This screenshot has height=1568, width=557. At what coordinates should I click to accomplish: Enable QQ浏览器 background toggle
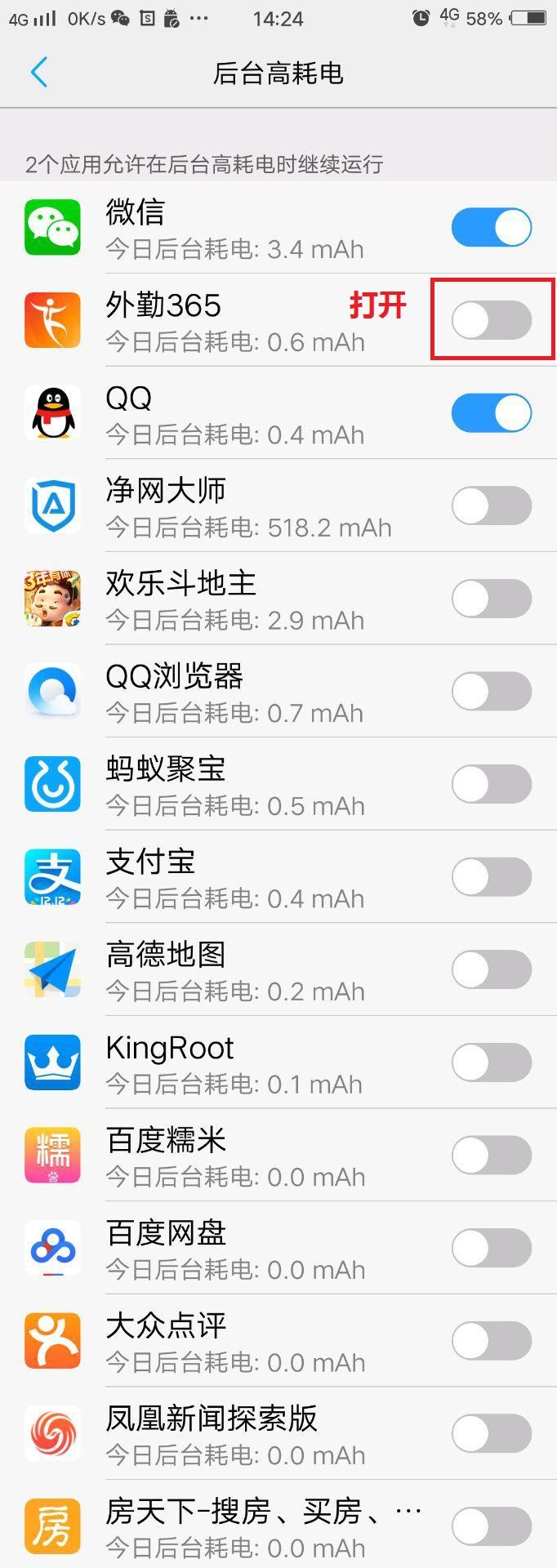click(x=492, y=691)
